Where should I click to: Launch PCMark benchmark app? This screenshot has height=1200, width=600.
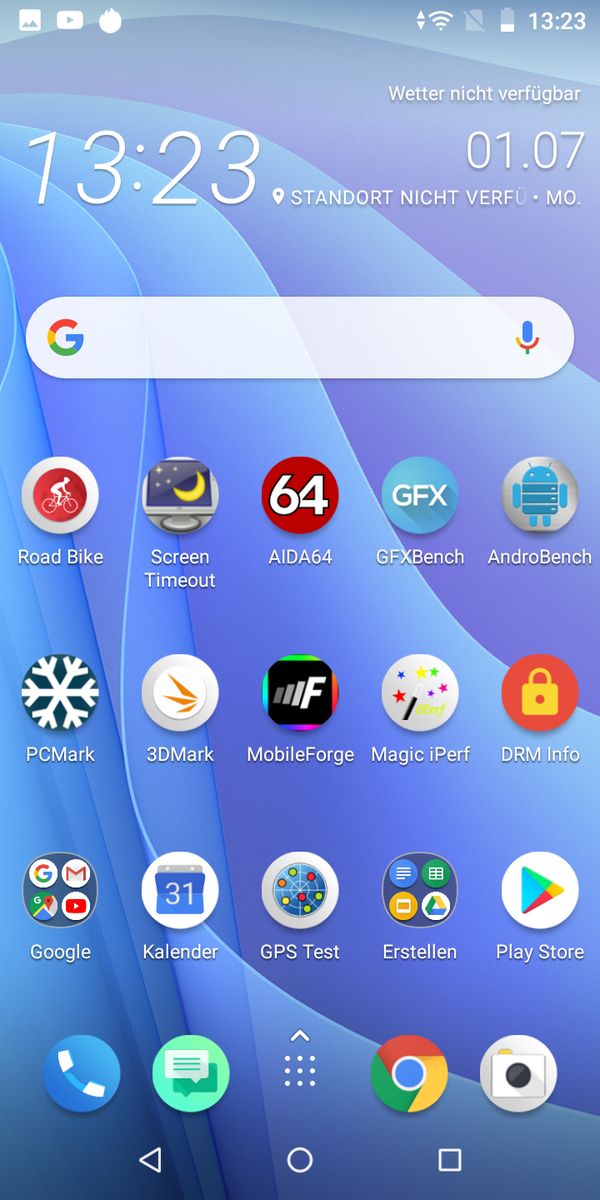pos(60,693)
